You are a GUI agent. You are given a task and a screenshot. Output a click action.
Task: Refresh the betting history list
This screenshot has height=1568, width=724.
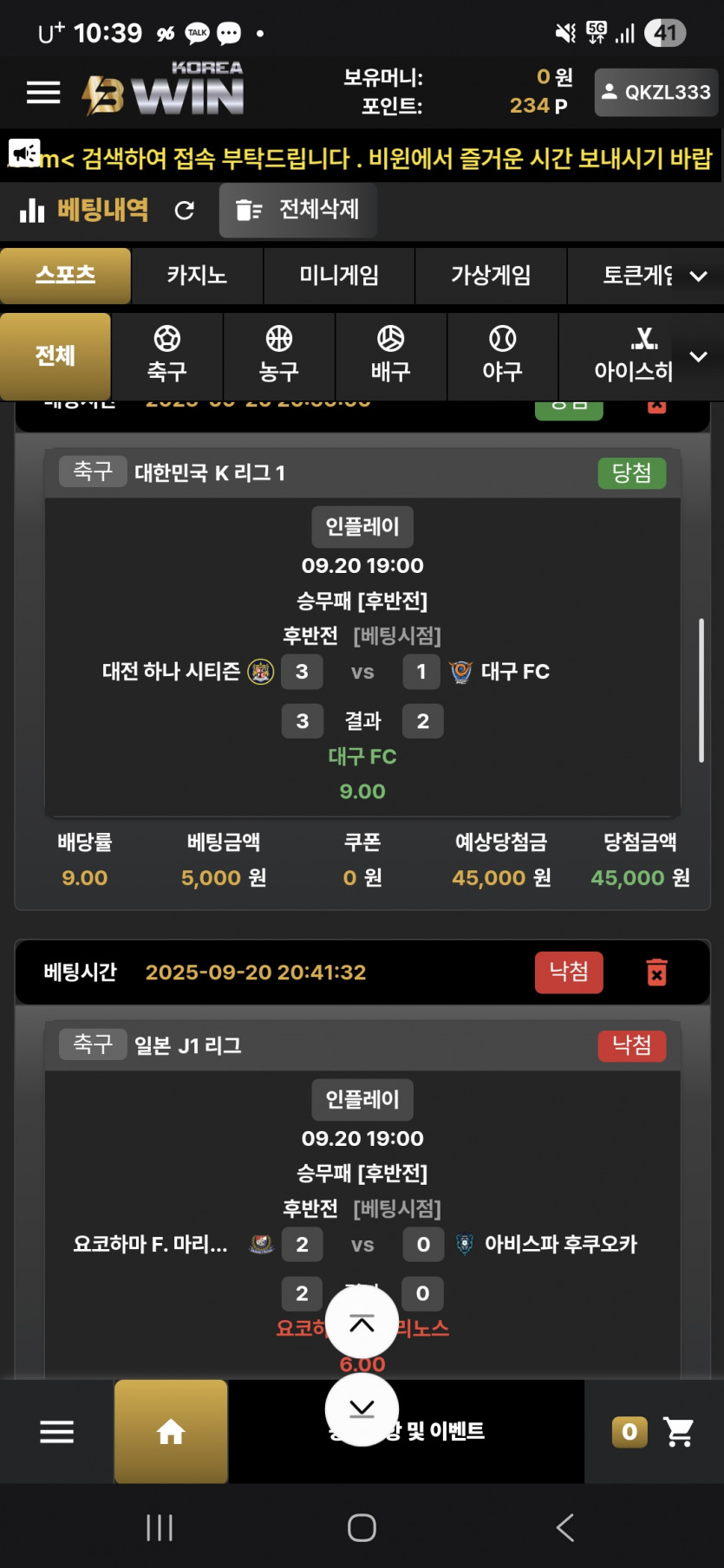point(184,211)
